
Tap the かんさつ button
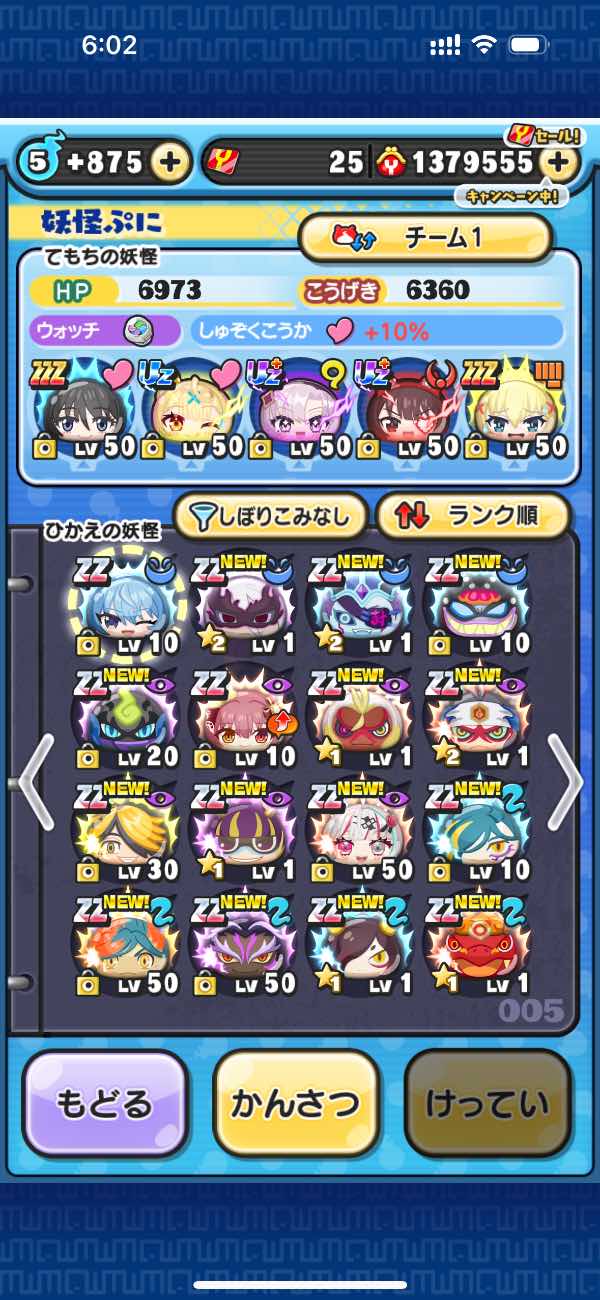tap(296, 1103)
